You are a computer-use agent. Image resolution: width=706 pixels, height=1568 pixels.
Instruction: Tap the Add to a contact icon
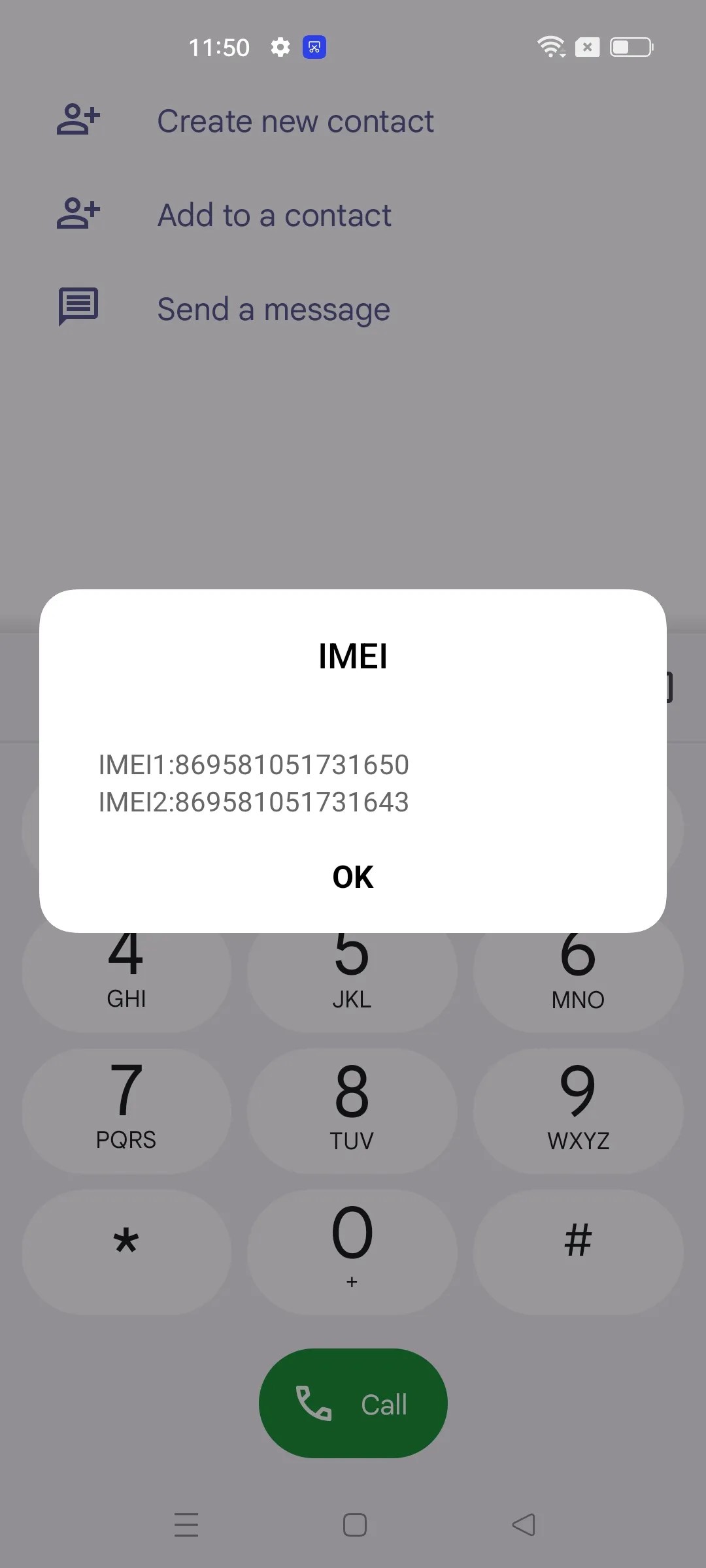77,214
